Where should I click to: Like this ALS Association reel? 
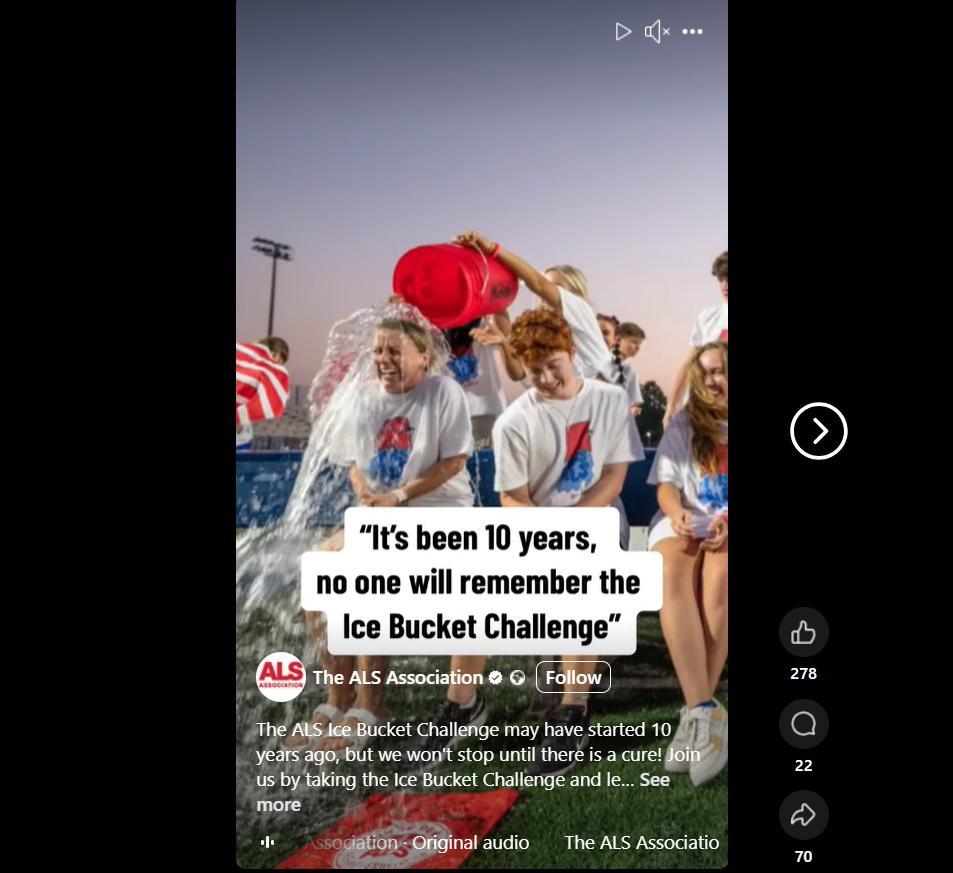[803, 633]
